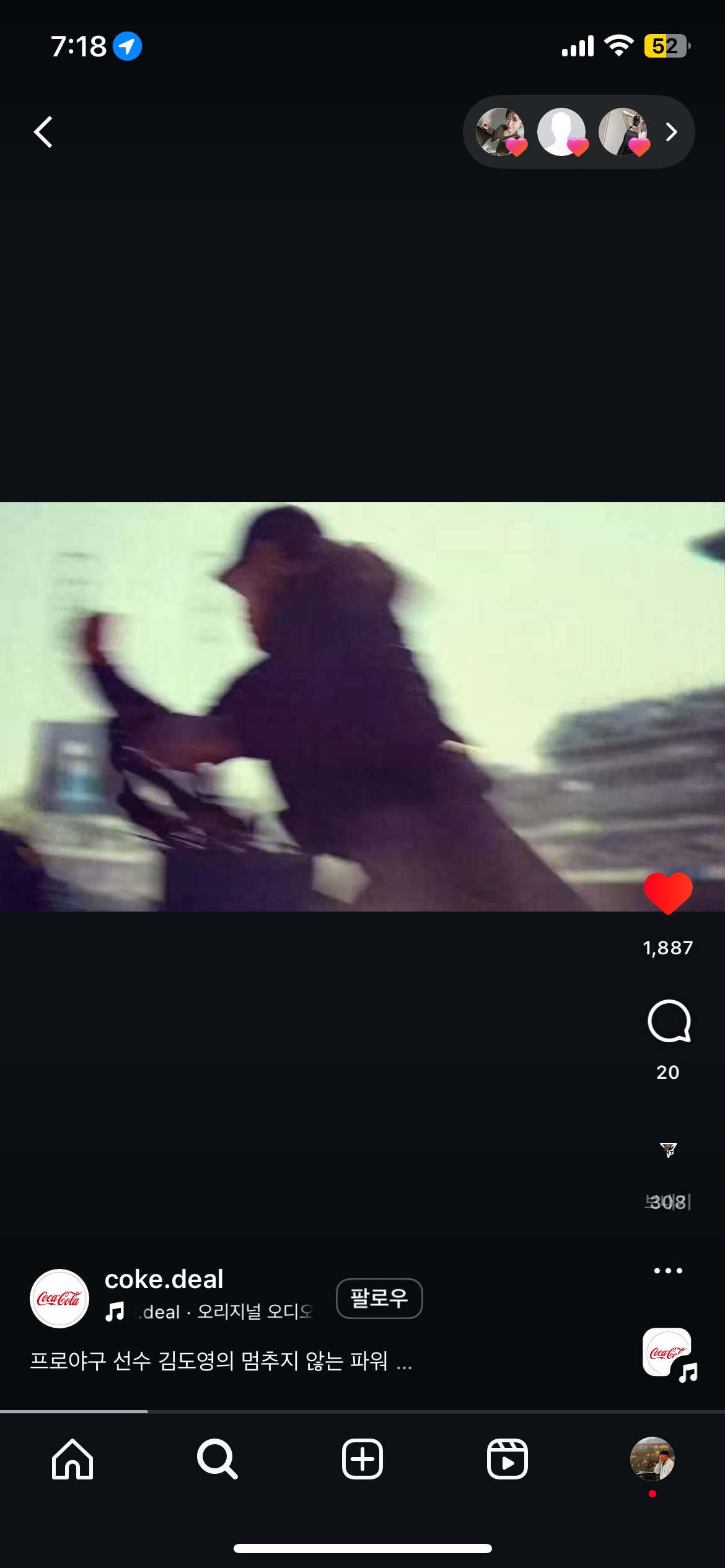Viewport: 725px width, 1568px height.
Task: Create a new post with the plus tab
Action: click(362, 1459)
